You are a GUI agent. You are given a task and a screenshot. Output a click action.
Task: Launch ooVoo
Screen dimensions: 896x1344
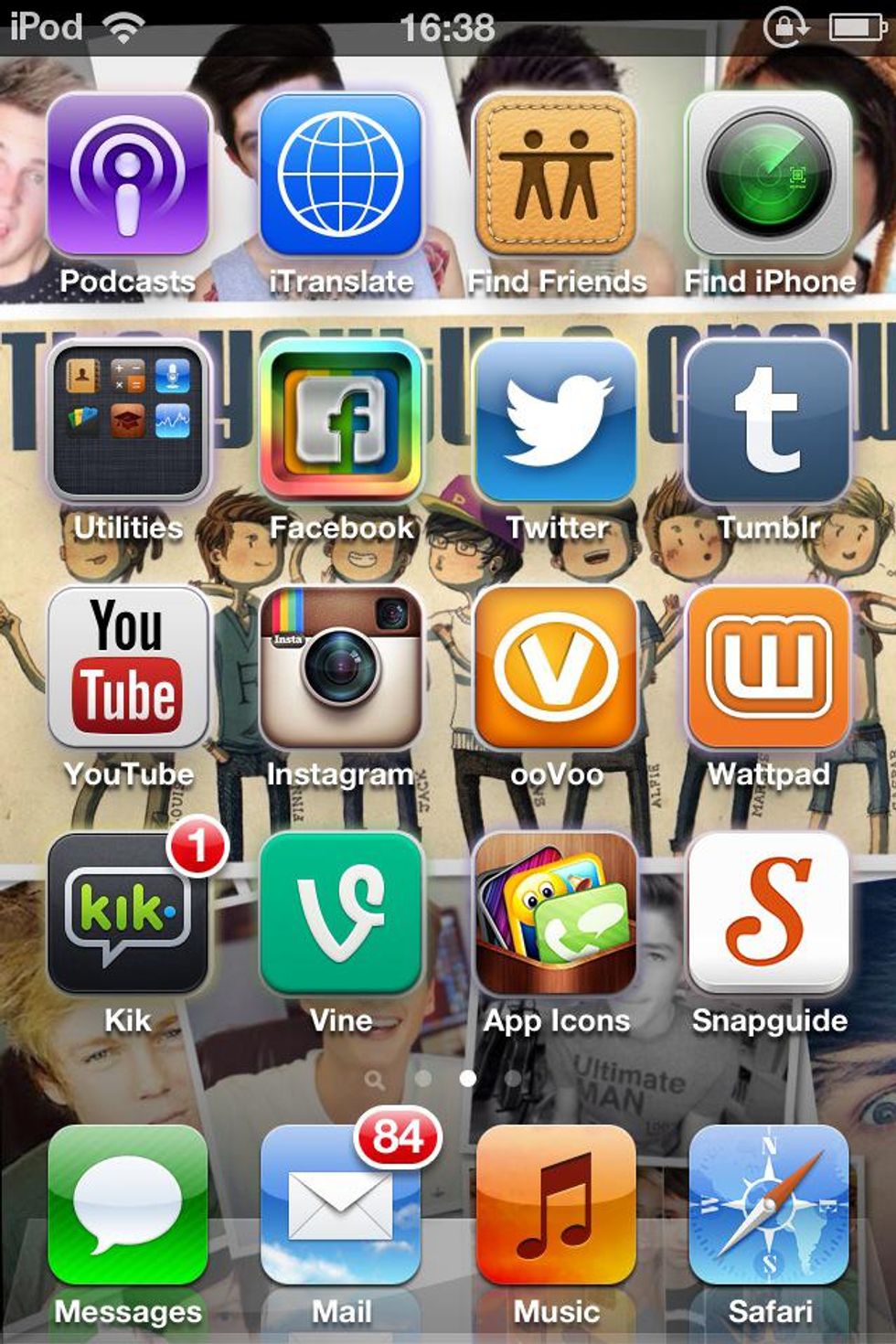click(x=555, y=669)
